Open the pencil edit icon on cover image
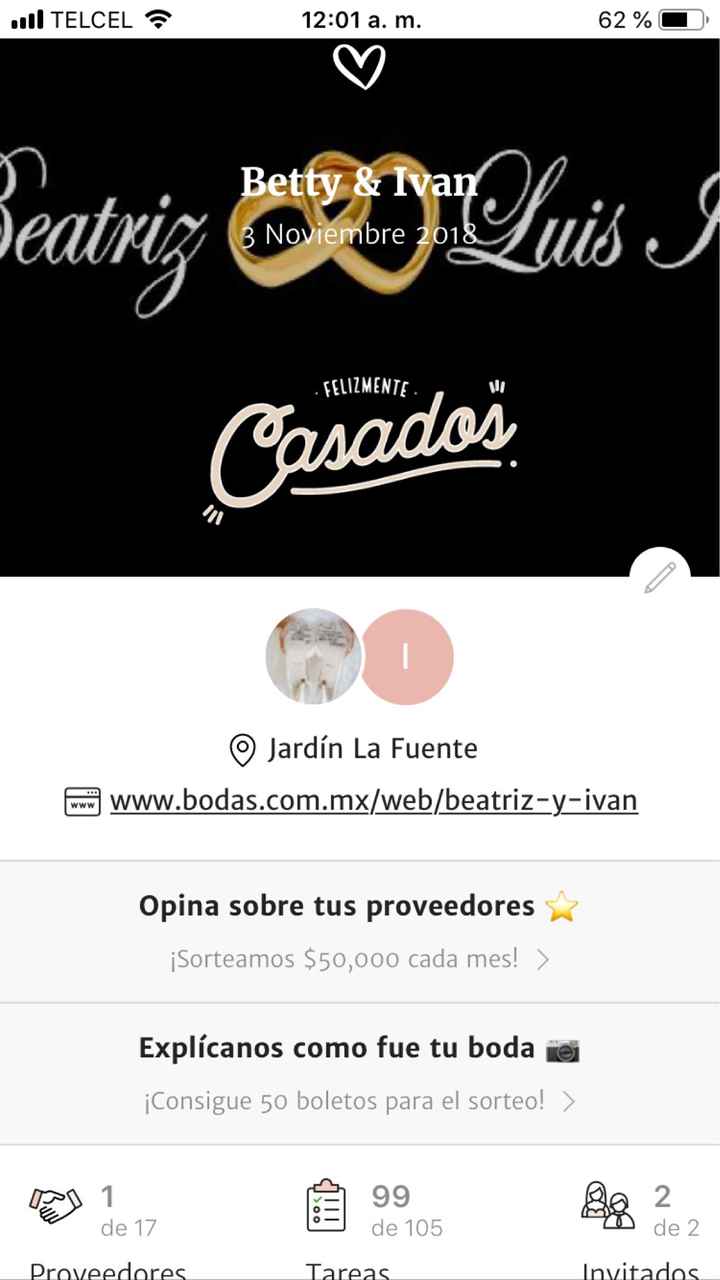 pyautogui.click(x=658, y=578)
